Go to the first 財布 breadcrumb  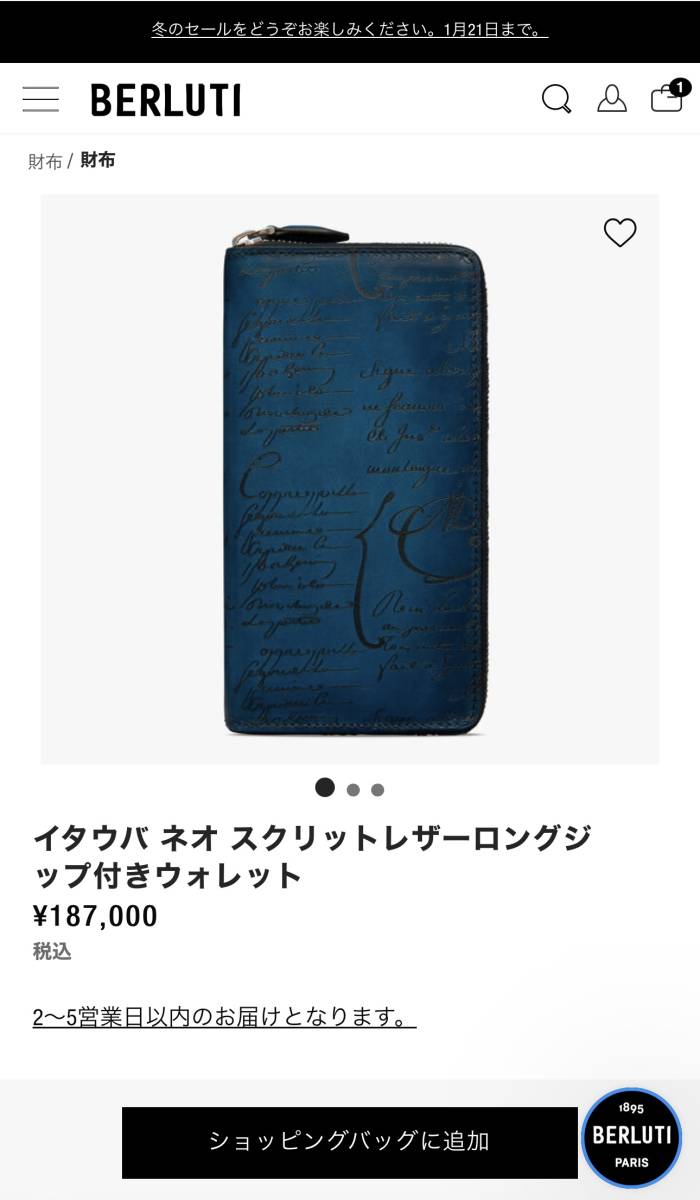[45, 161]
